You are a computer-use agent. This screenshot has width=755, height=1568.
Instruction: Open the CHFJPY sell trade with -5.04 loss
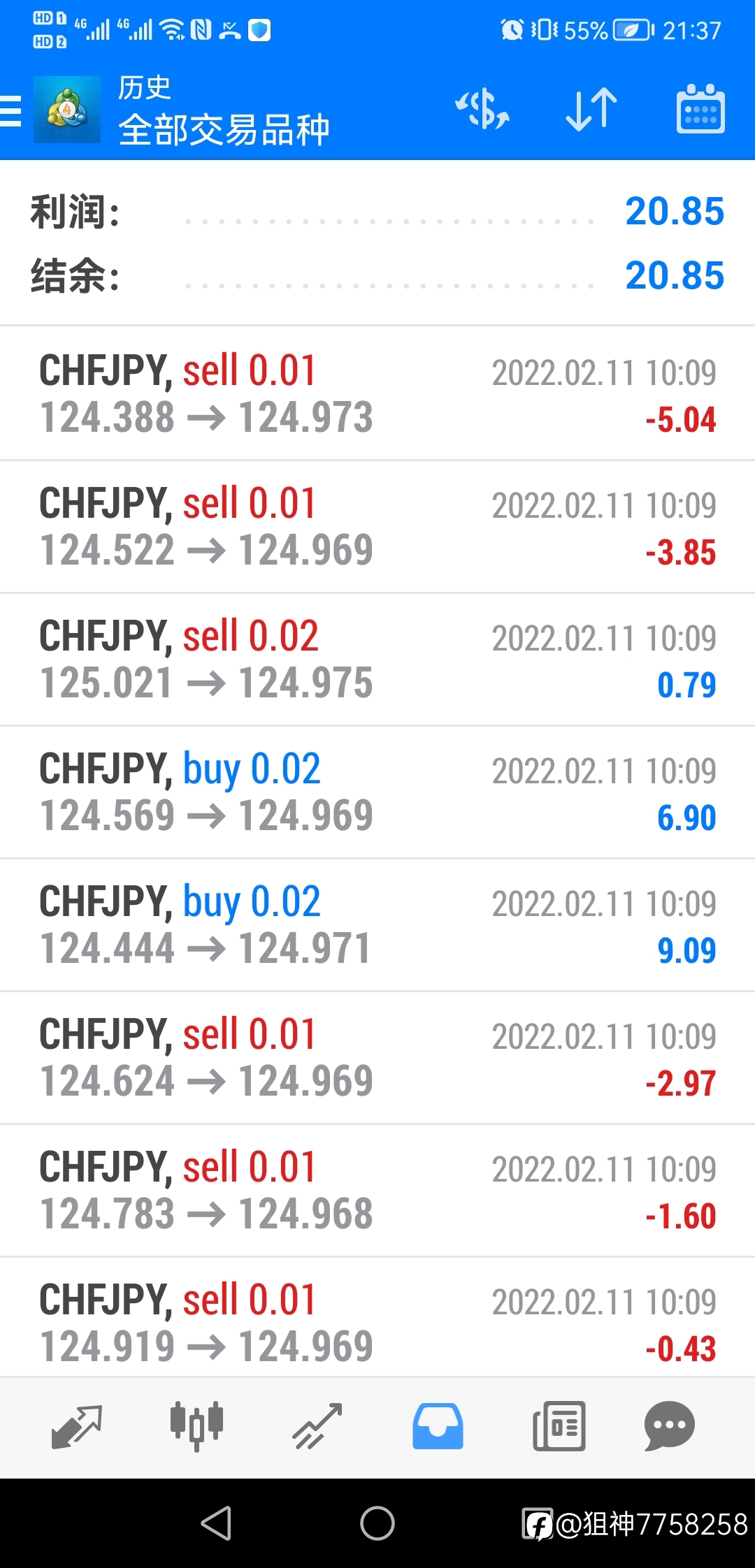[x=377, y=393]
